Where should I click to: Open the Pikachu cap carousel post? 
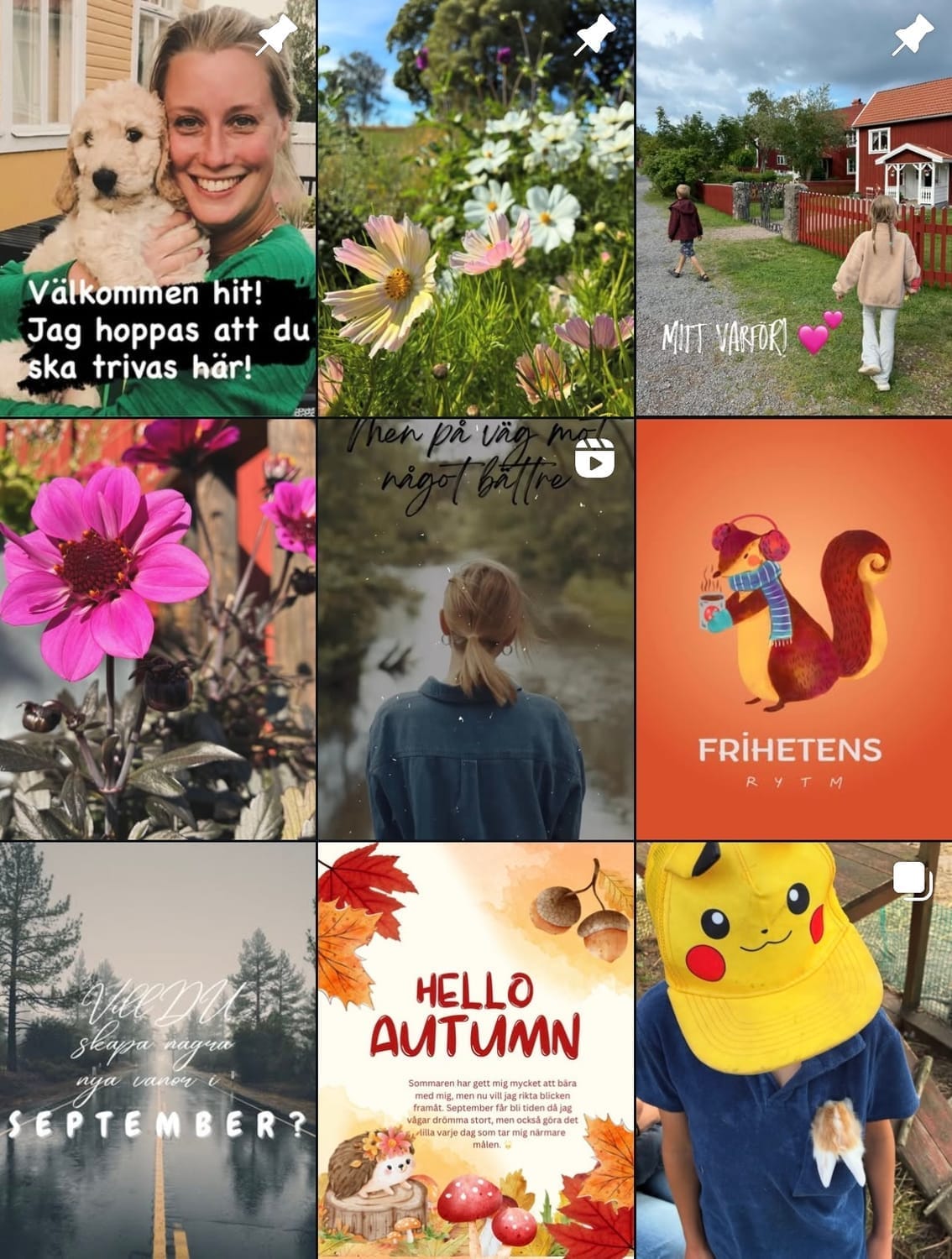coord(793,1049)
